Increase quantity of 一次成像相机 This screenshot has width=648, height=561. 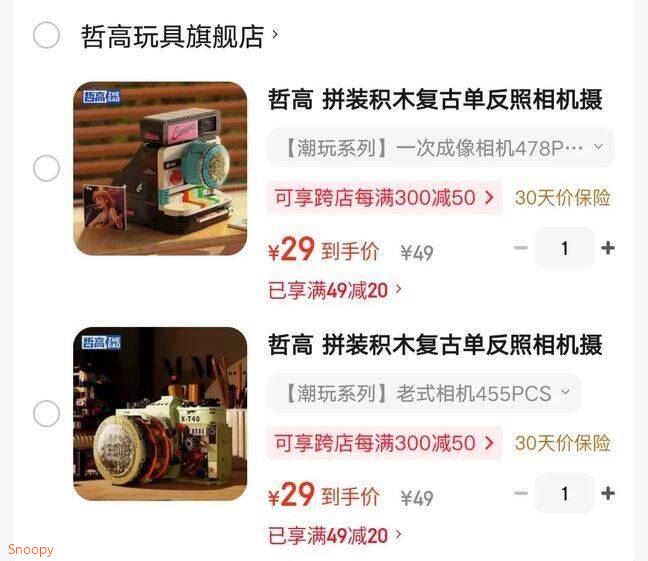click(608, 248)
